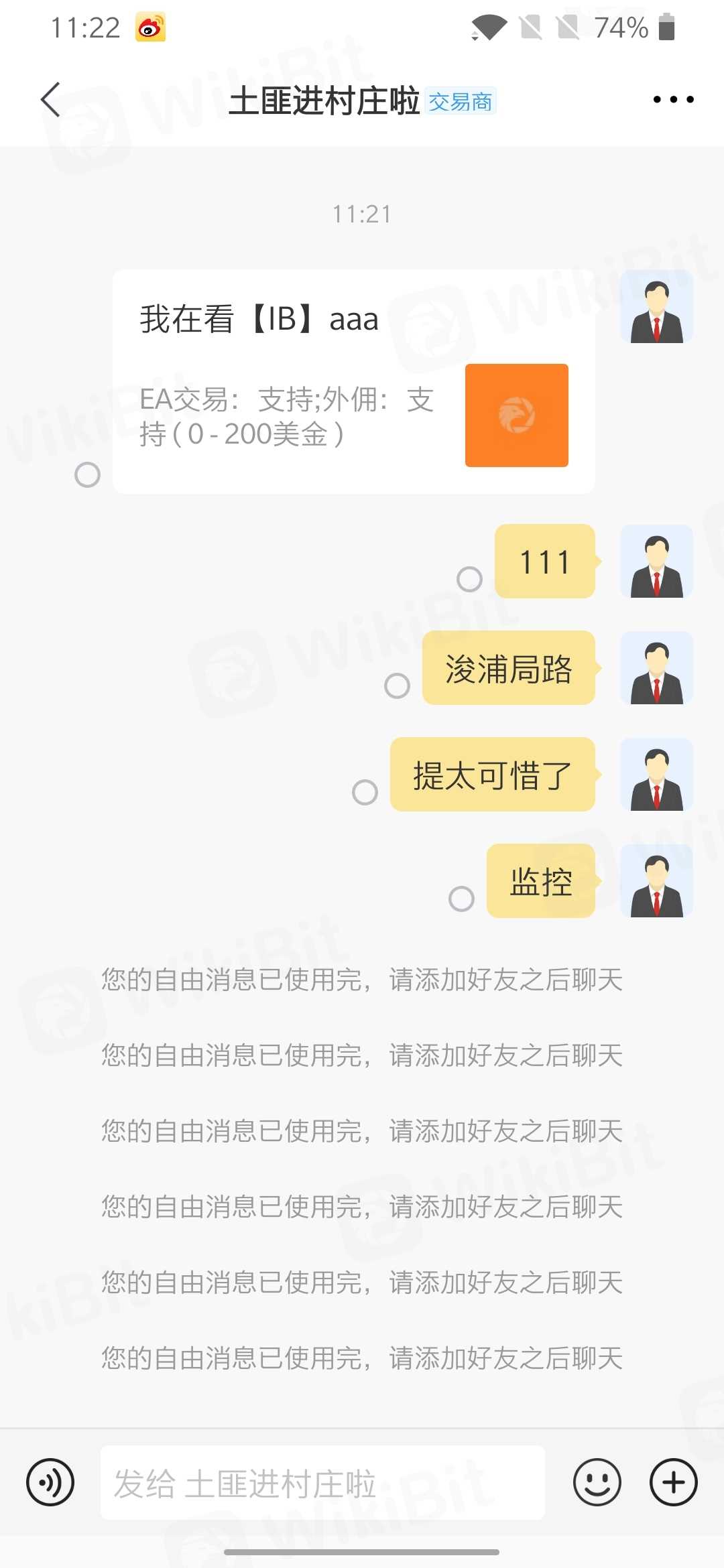Open the emoji picker
The image size is (724, 1568).
597,1482
